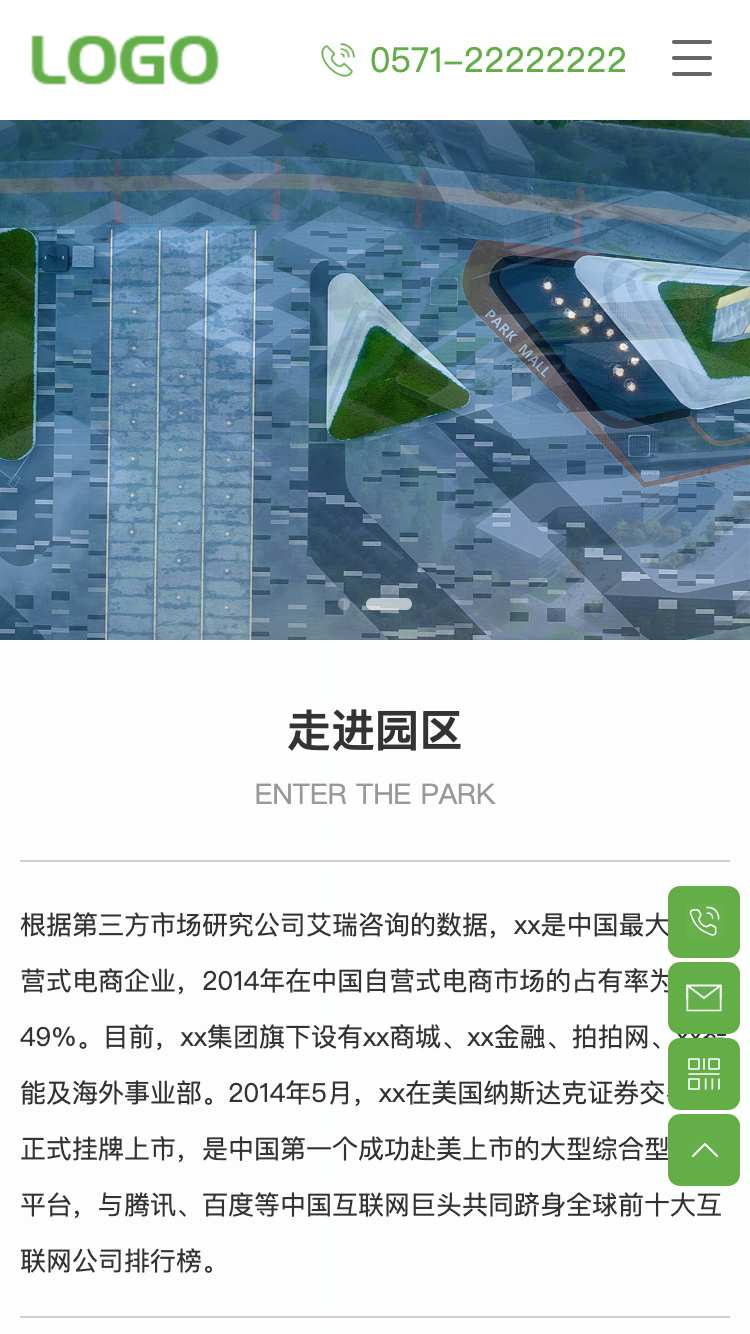
Task: Open the floating email contact button
Action: pyautogui.click(x=704, y=997)
